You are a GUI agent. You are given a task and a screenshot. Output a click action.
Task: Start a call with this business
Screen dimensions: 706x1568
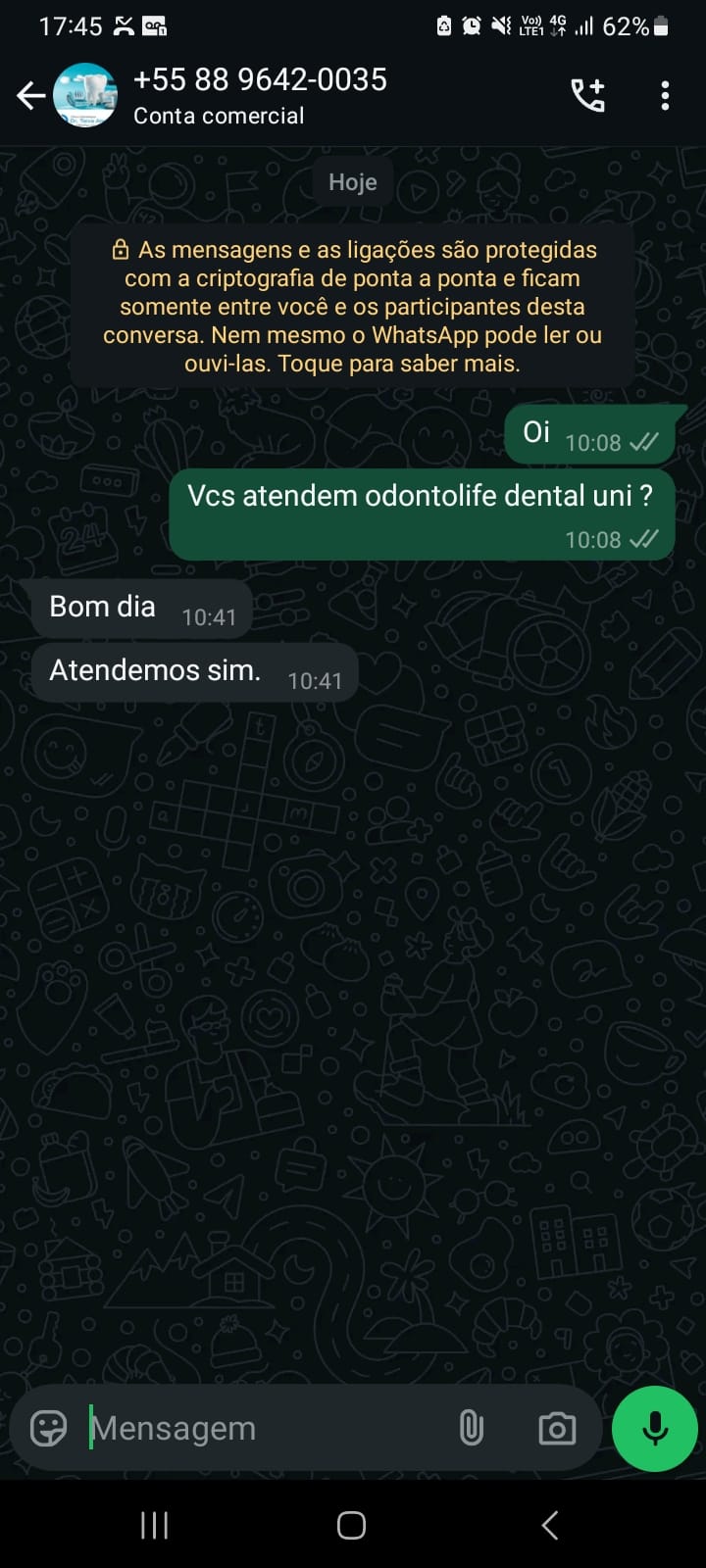588,96
